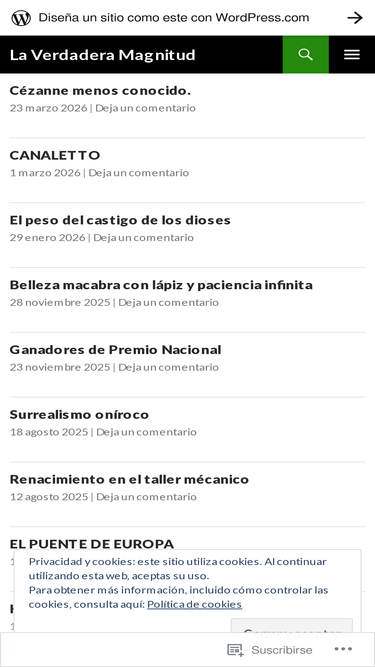Open EL PUENTE DE EUROPA post
375x667 pixels.
[x=92, y=544]
